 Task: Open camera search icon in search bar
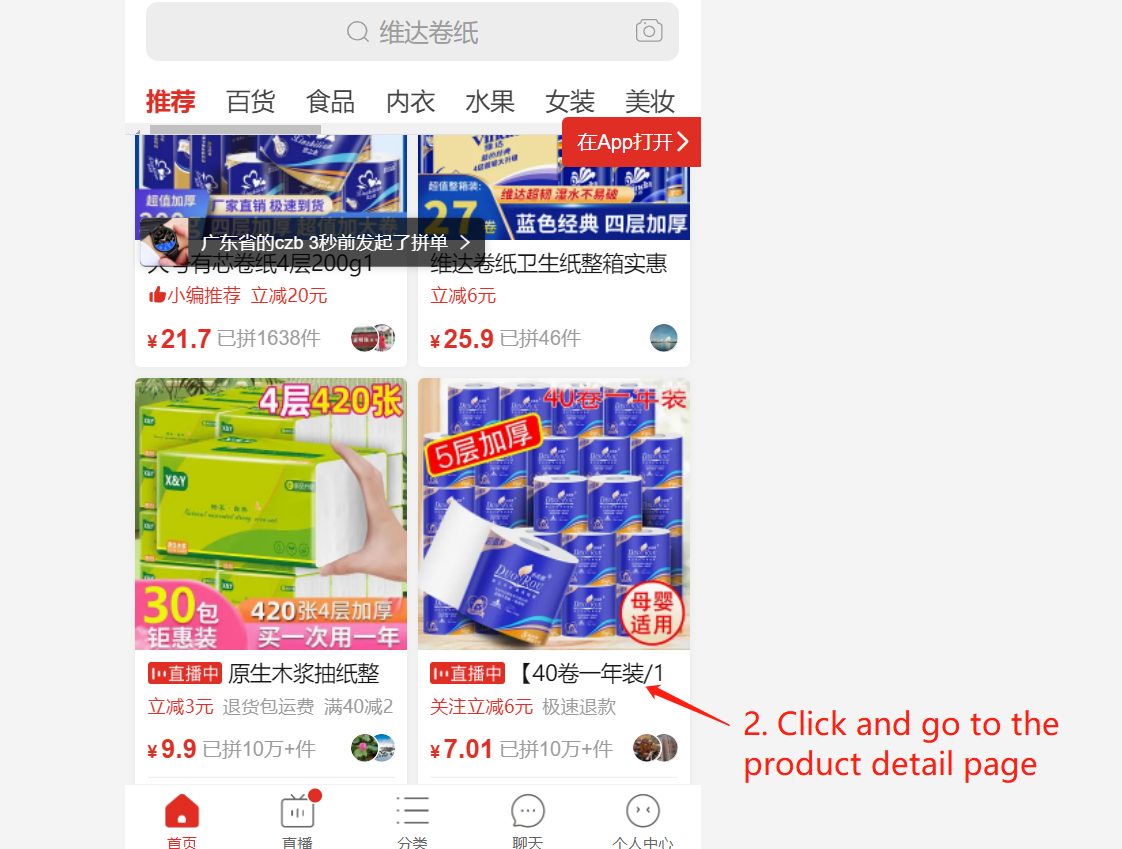649,31
